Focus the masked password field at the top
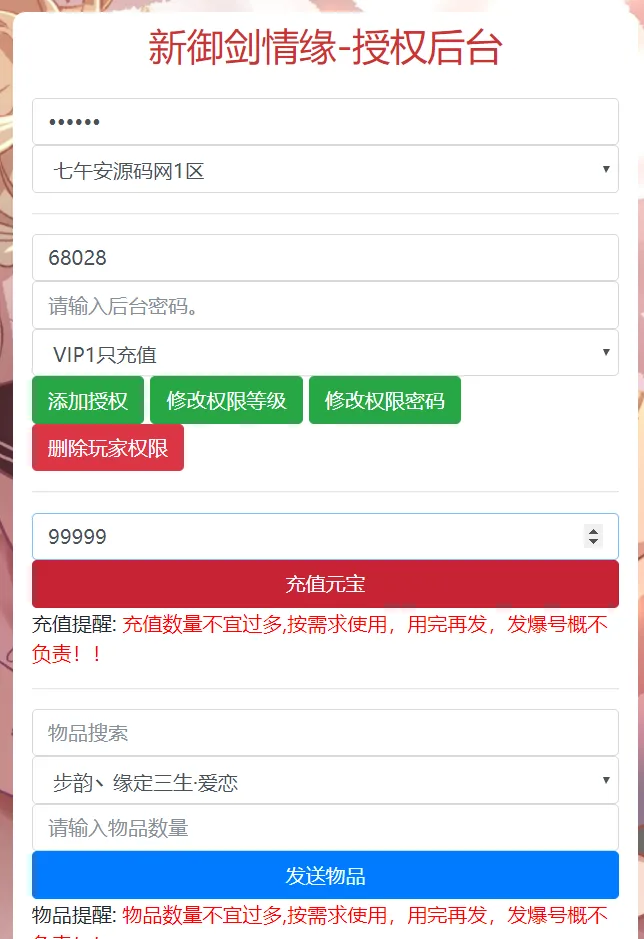 click(x=325, y=122)
